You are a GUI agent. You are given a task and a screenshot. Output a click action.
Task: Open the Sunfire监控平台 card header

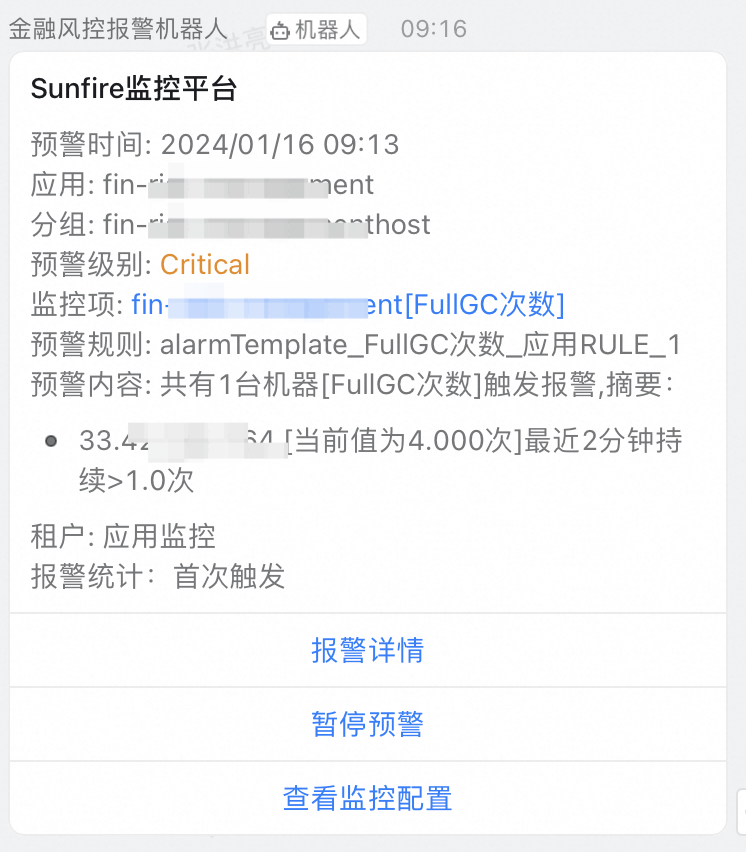click(133, 89)
